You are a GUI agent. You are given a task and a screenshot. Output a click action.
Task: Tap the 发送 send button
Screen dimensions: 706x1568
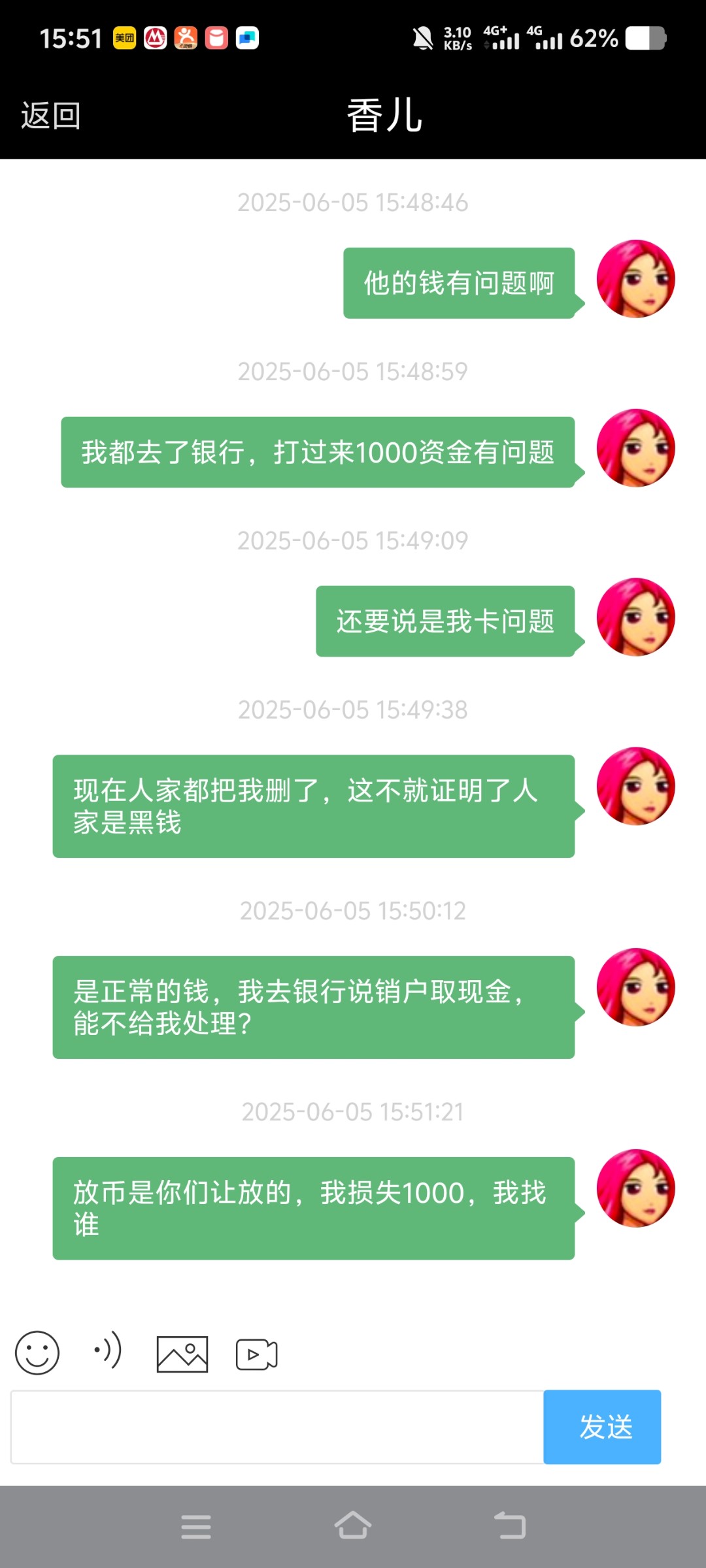click(602, 1427)
